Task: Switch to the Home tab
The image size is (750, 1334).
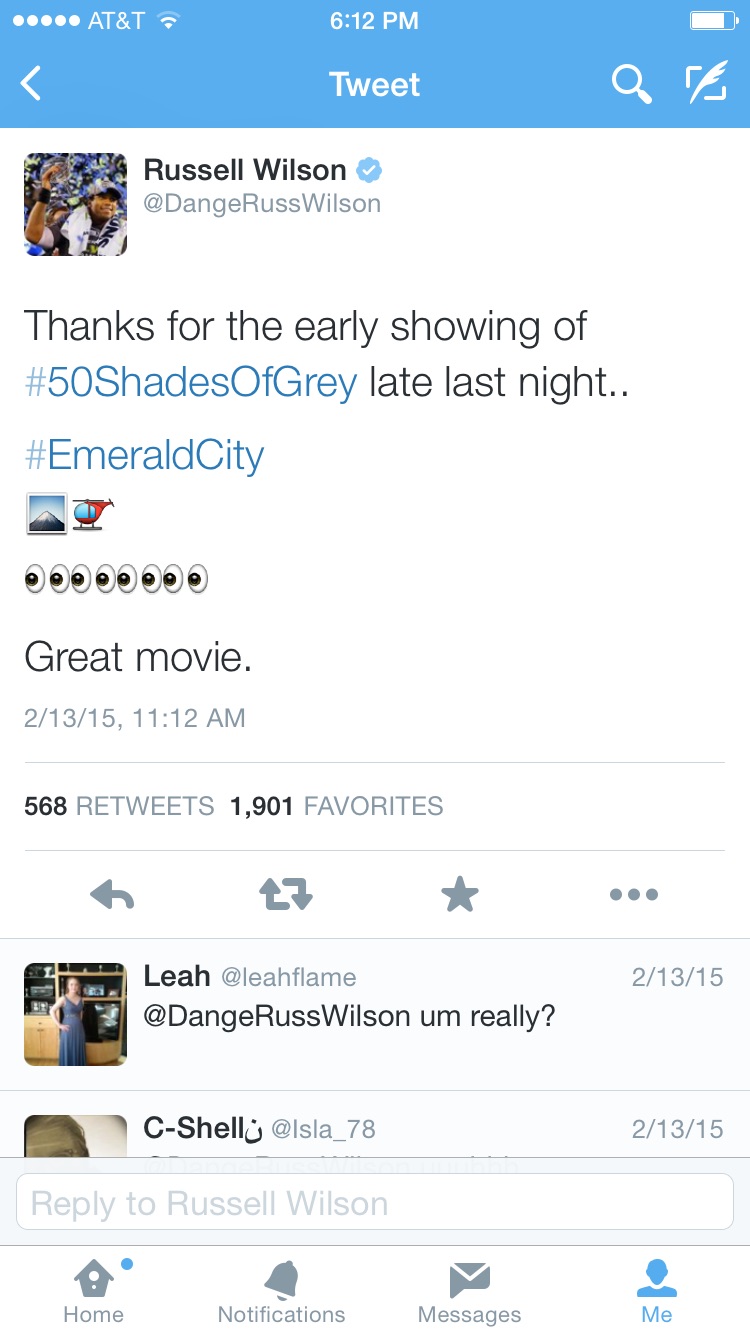Action: tap(94, 1292)
